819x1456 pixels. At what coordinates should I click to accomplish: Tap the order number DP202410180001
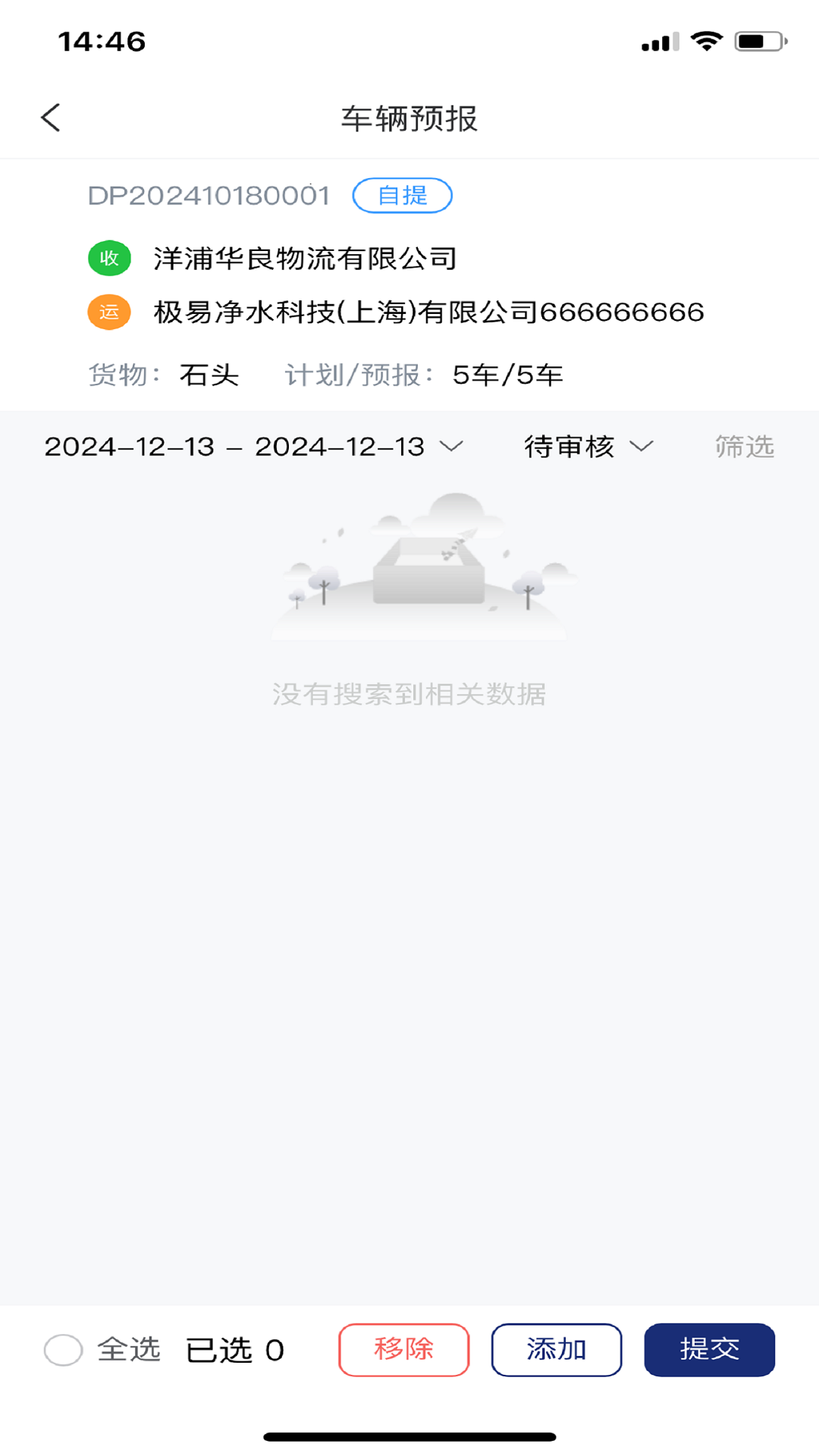[208, 195]
